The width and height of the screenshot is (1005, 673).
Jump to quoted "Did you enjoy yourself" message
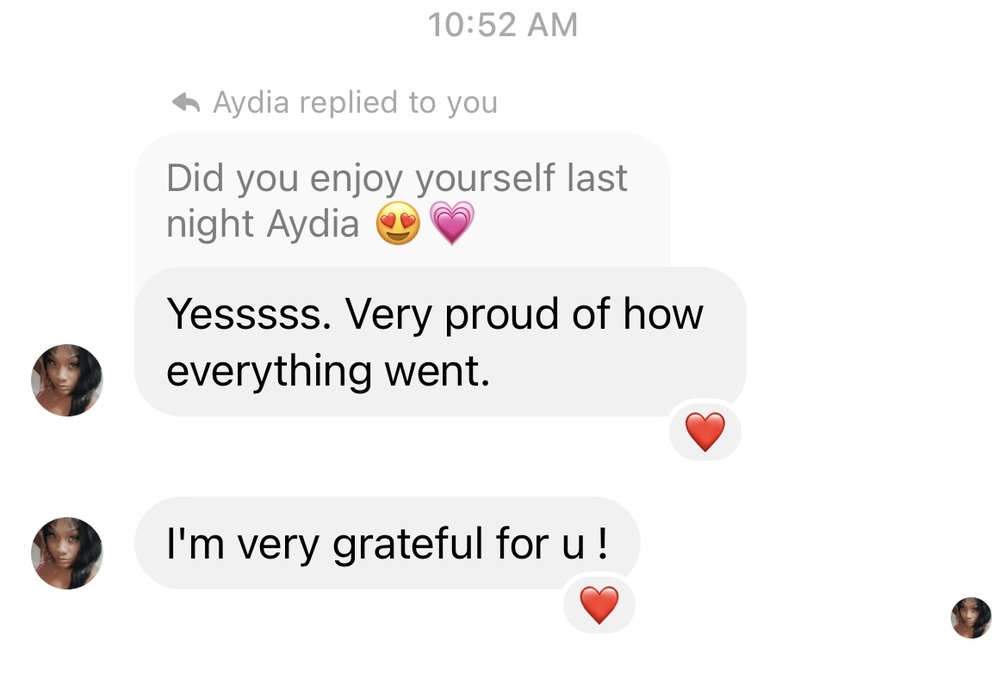400,200
